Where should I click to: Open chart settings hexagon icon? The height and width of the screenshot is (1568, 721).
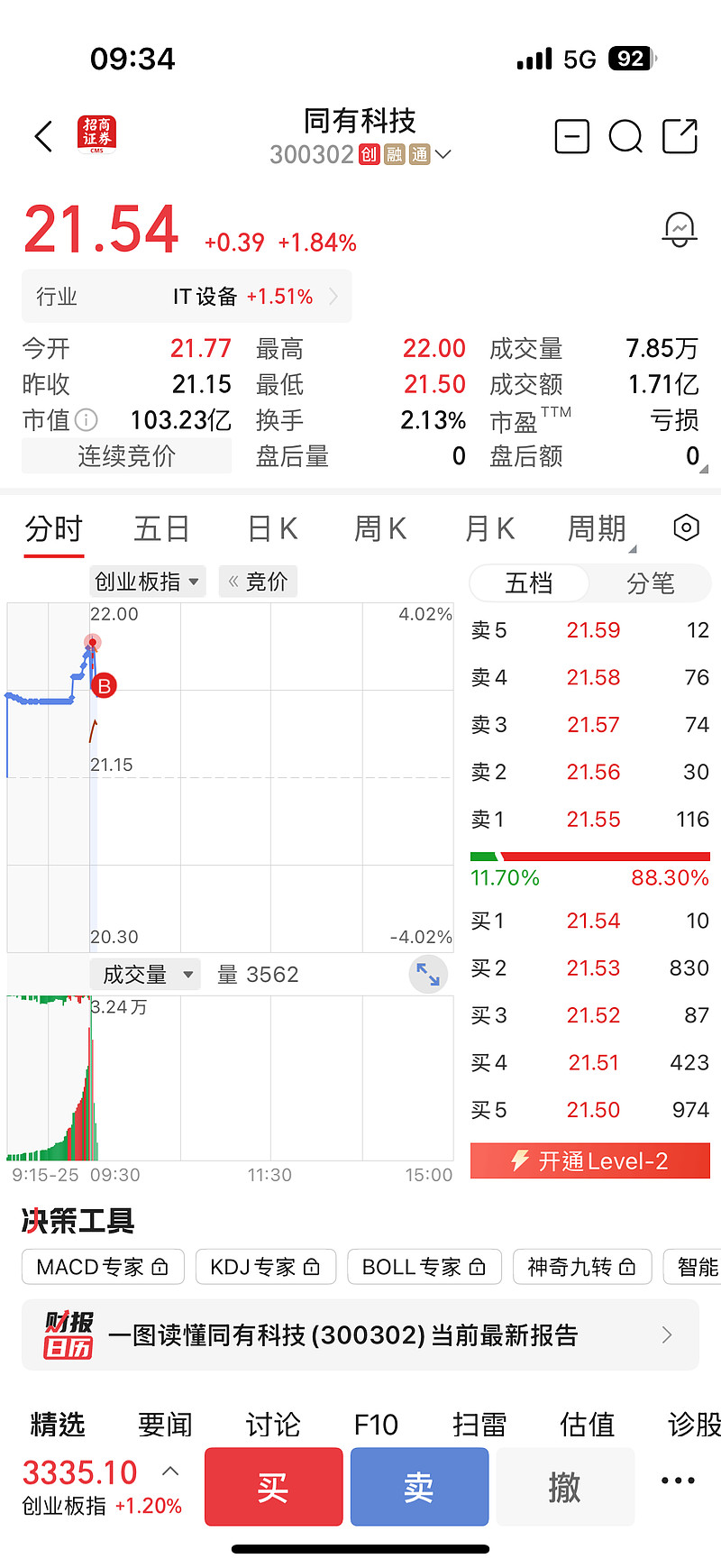[686, 527]
